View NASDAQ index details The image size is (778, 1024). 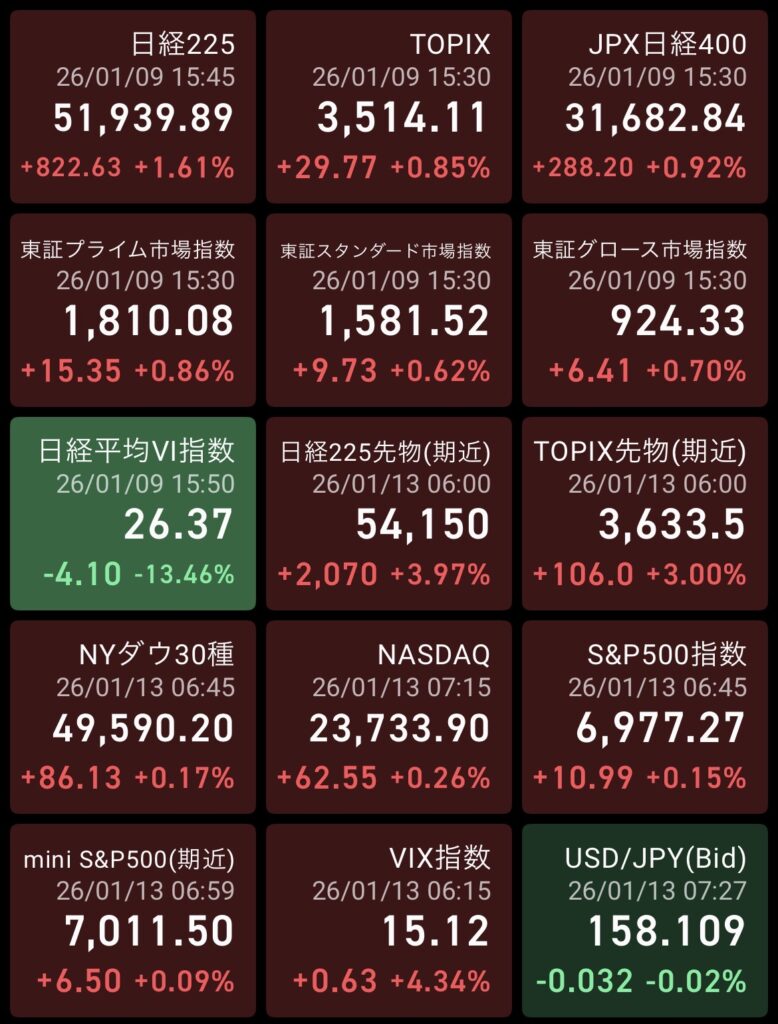[x=389, y=716]
